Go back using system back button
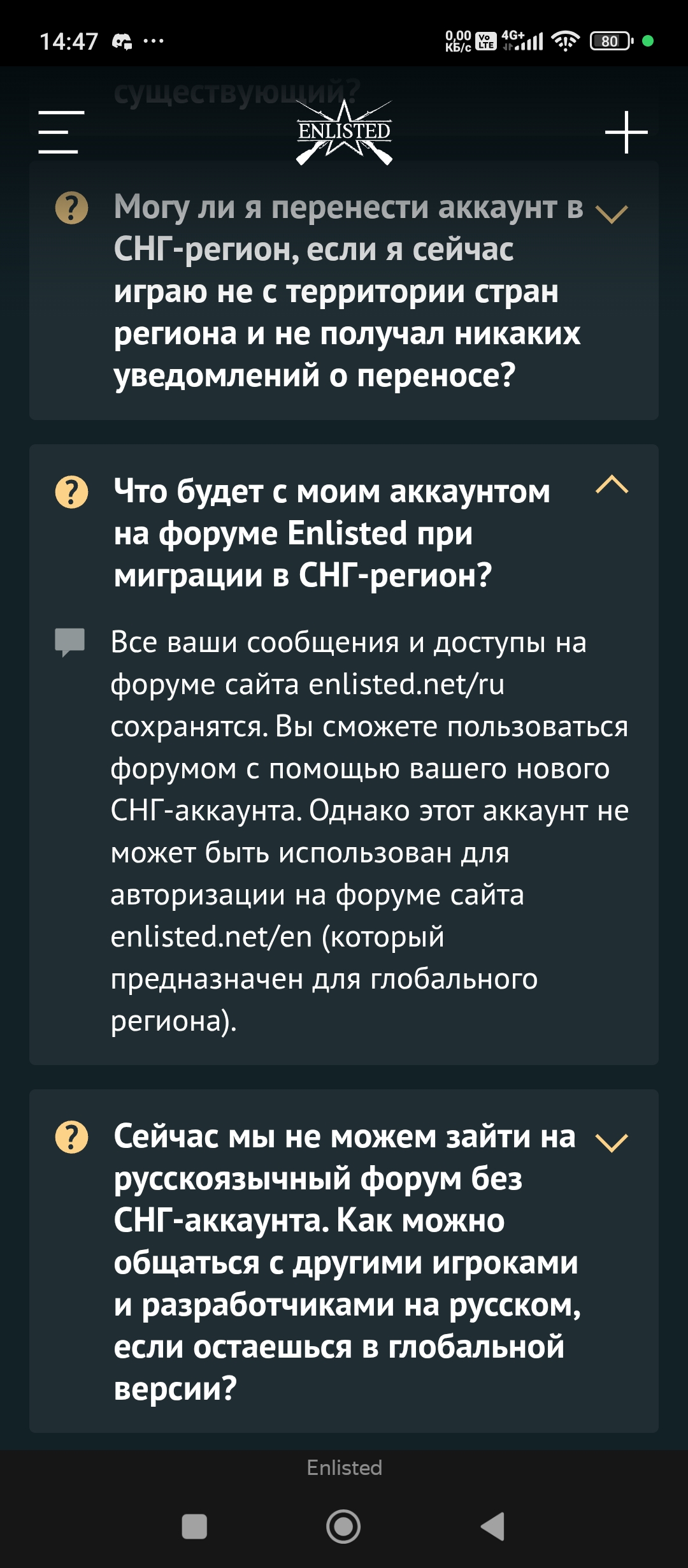688x1568 pixels. [493, 1527]
